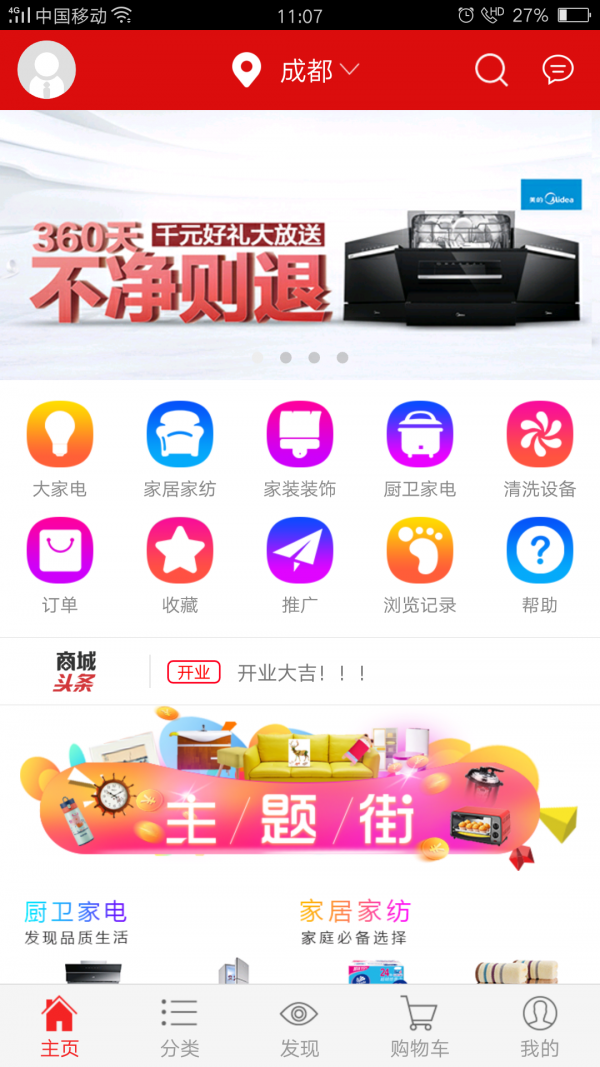This screenshot has height=1067, width=600.
Task: Open the 推广 promotion shortcut
Action: [x=300, y=564]
